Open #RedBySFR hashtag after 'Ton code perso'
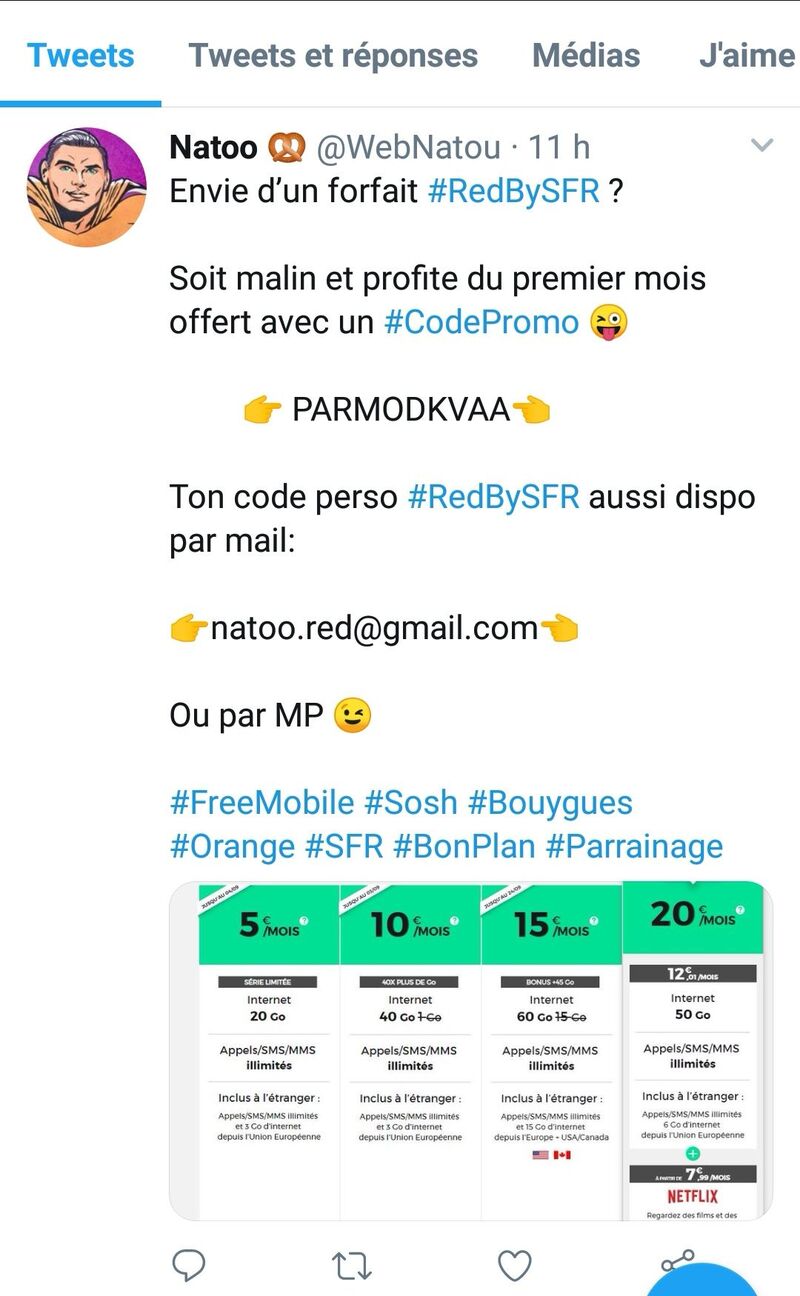Viewport: 800px width, 1296px height. coord(493,497)
